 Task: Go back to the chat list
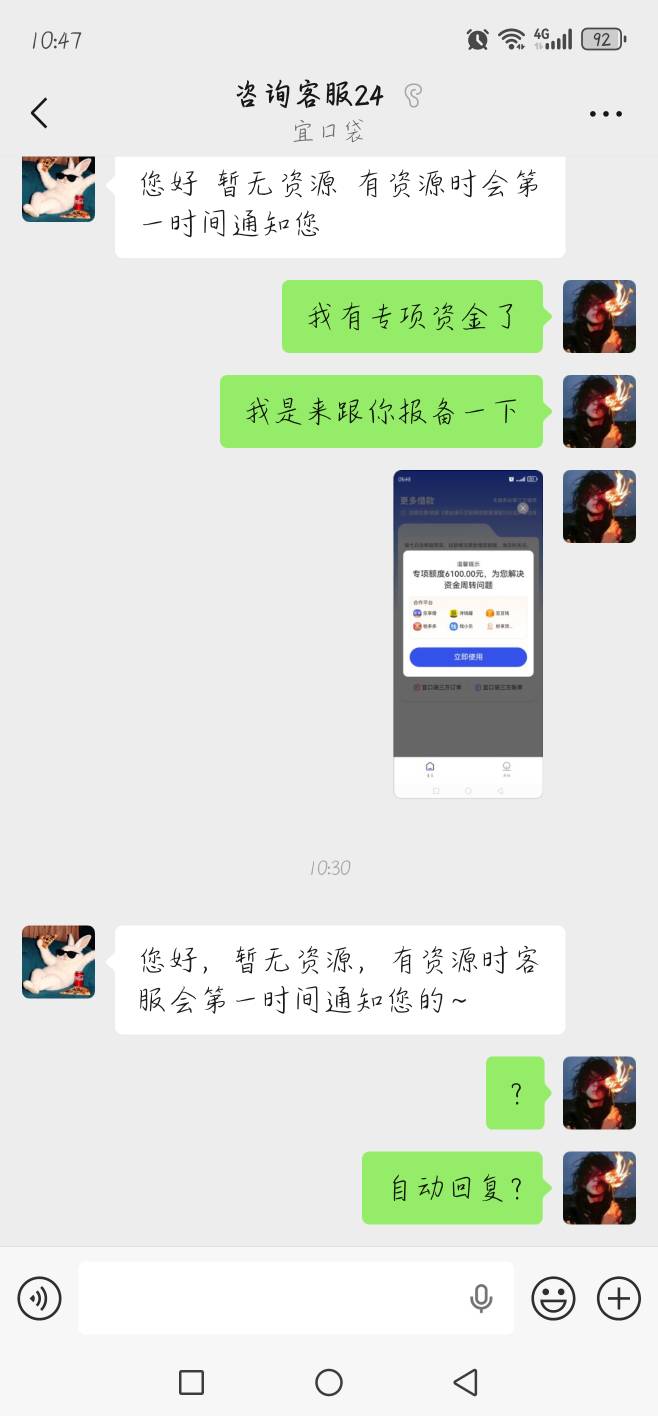pyautogui.click(x=39, y=113)
